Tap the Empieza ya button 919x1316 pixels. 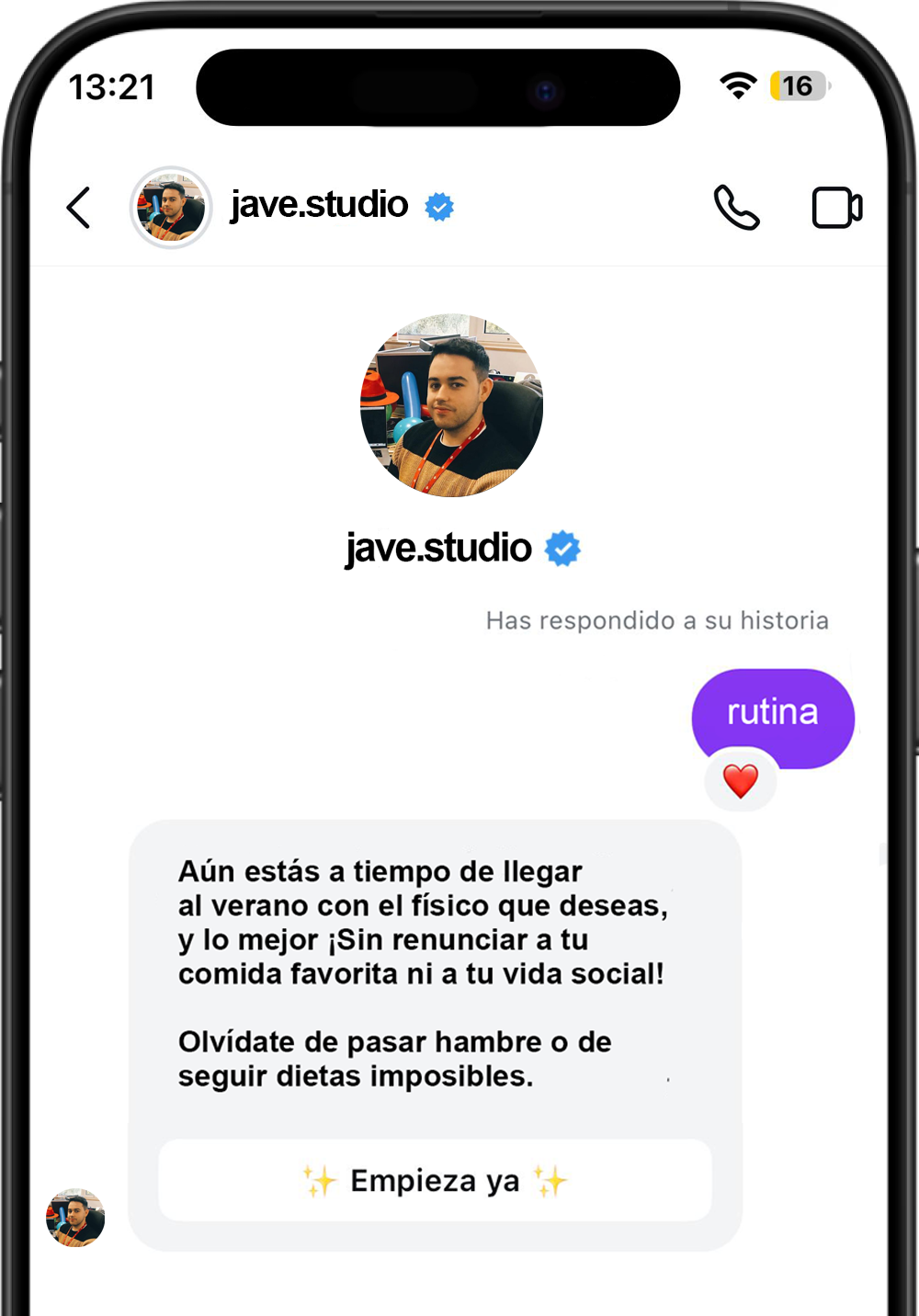(x=435, y=1180)
